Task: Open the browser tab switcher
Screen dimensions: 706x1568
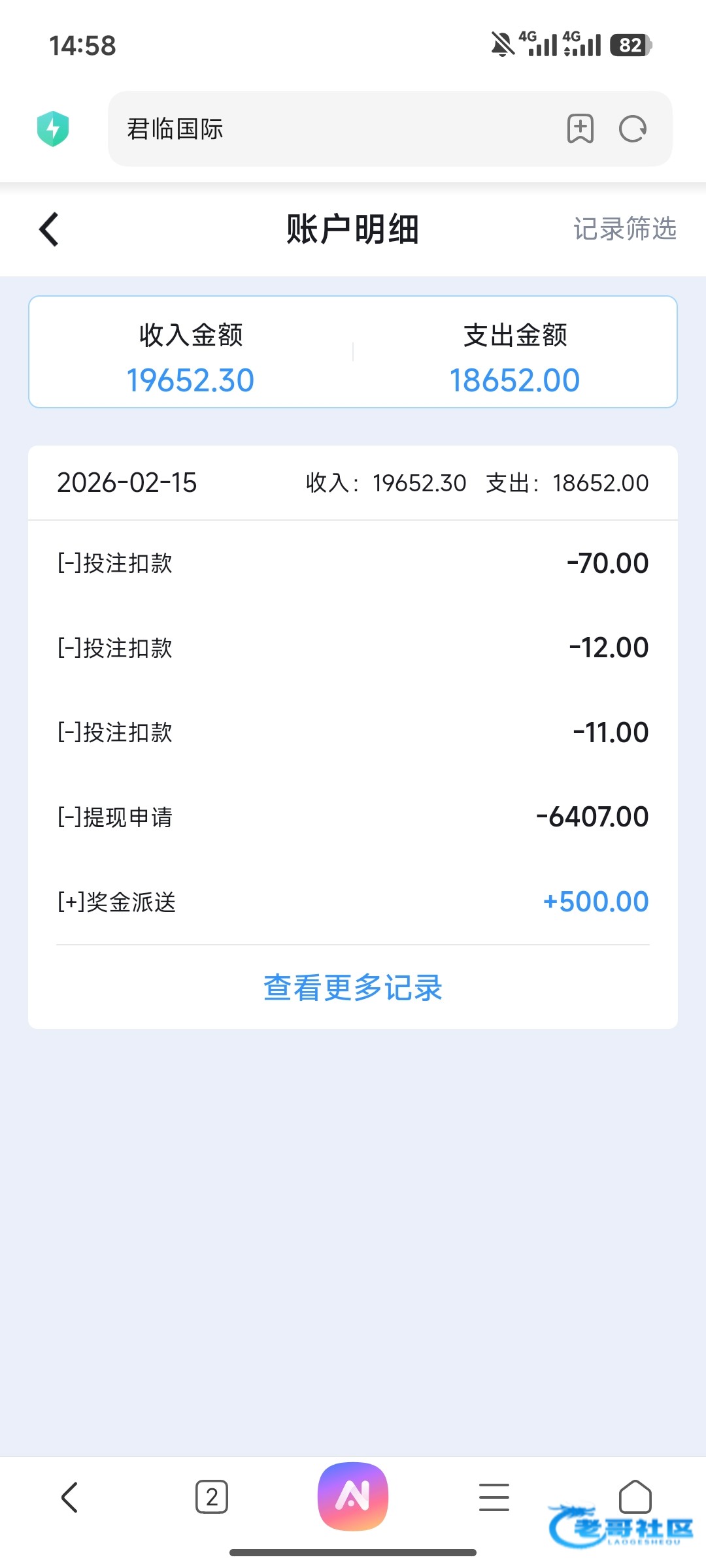Action: tap(212, 1497)
